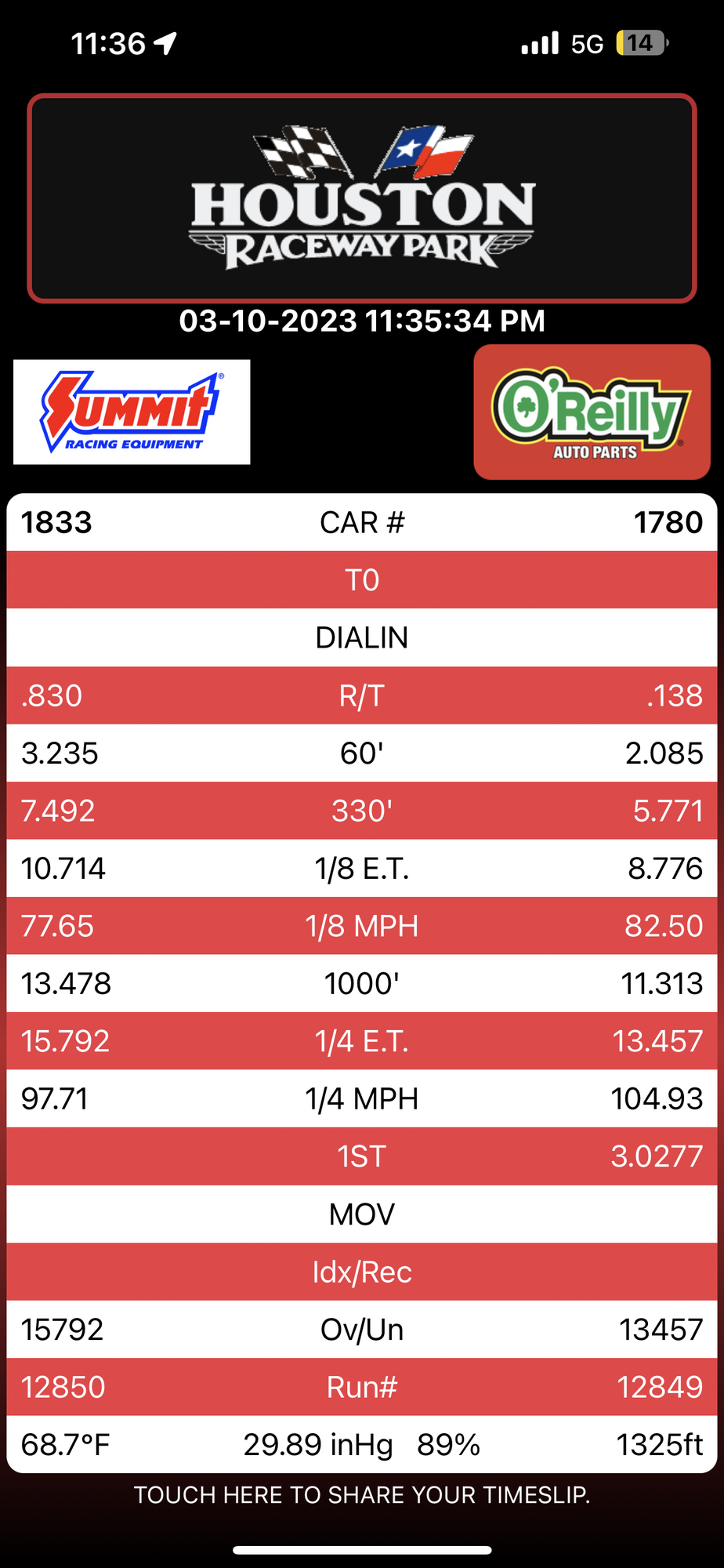This screenshot has height=1568, width=724.
Task: Share your timeslip via the bottom prompt
Action: pyautogui.click(x=362, y=1495)
